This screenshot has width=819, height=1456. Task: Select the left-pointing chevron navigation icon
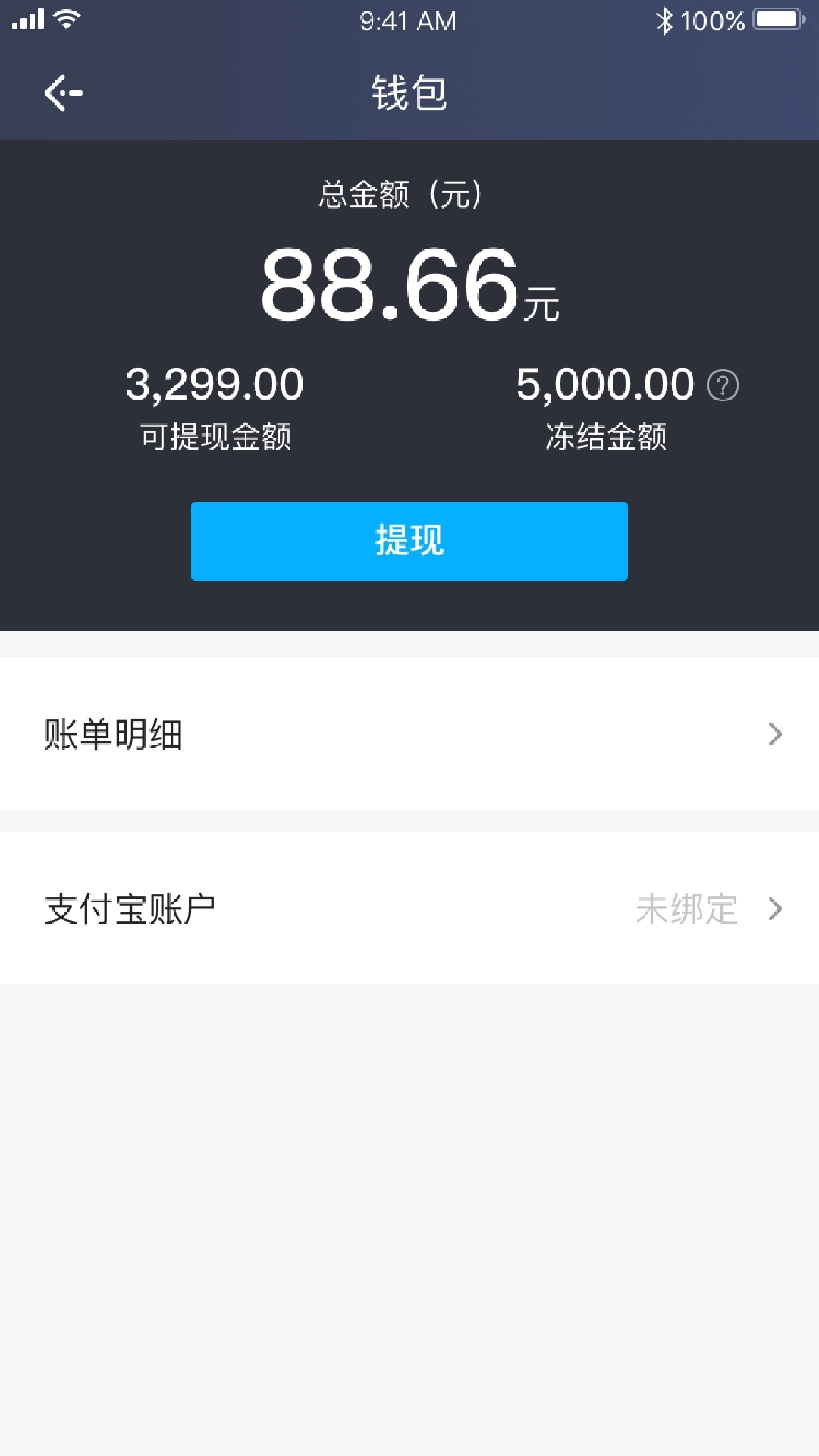coord(62,93)
